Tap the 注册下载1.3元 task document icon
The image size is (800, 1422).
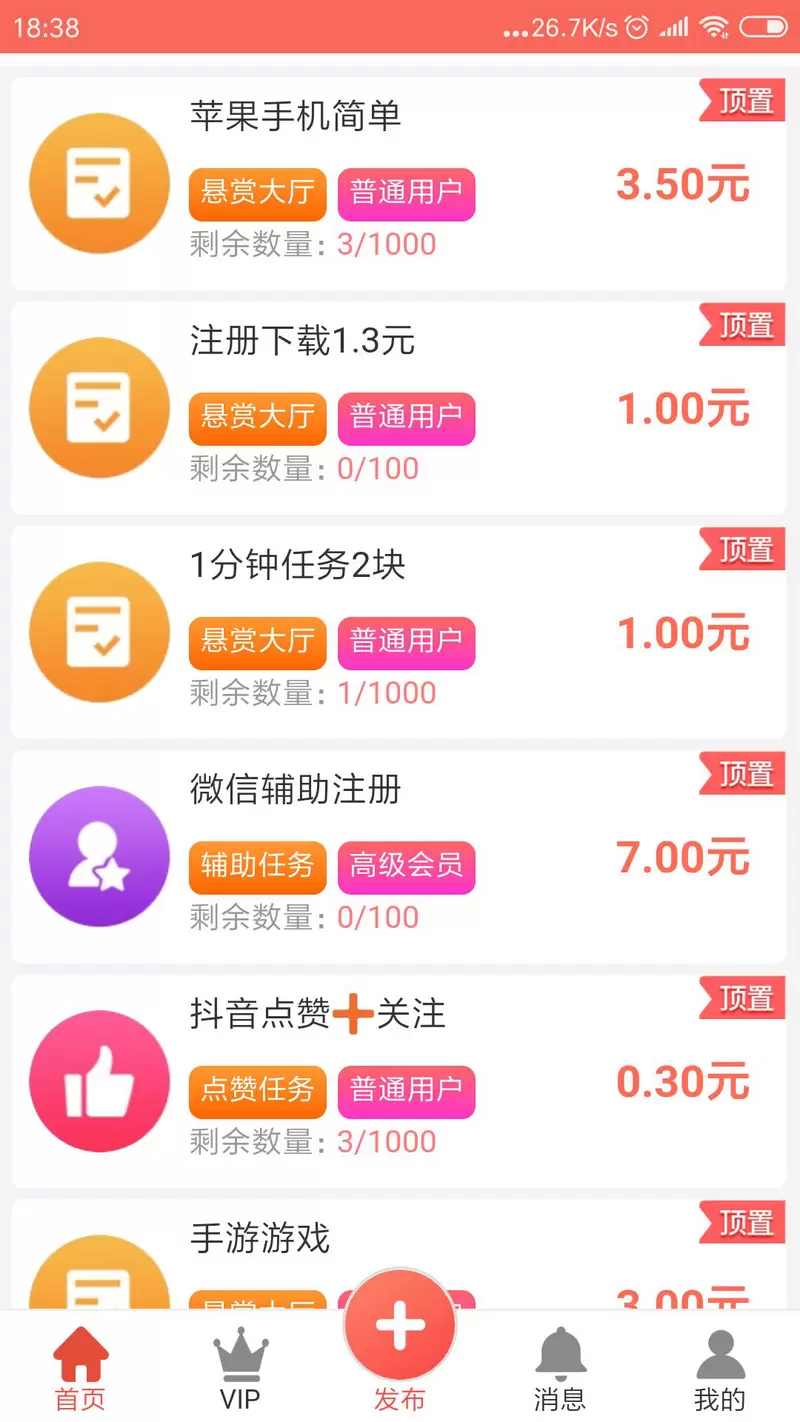click(98, 407)
